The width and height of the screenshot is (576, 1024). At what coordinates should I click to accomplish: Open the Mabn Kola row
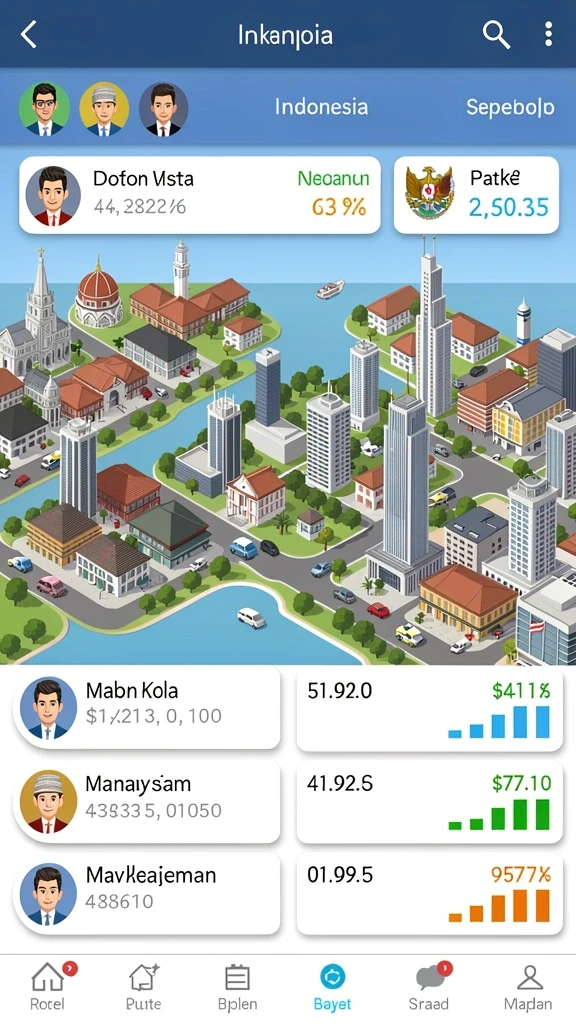pos(147,708)
